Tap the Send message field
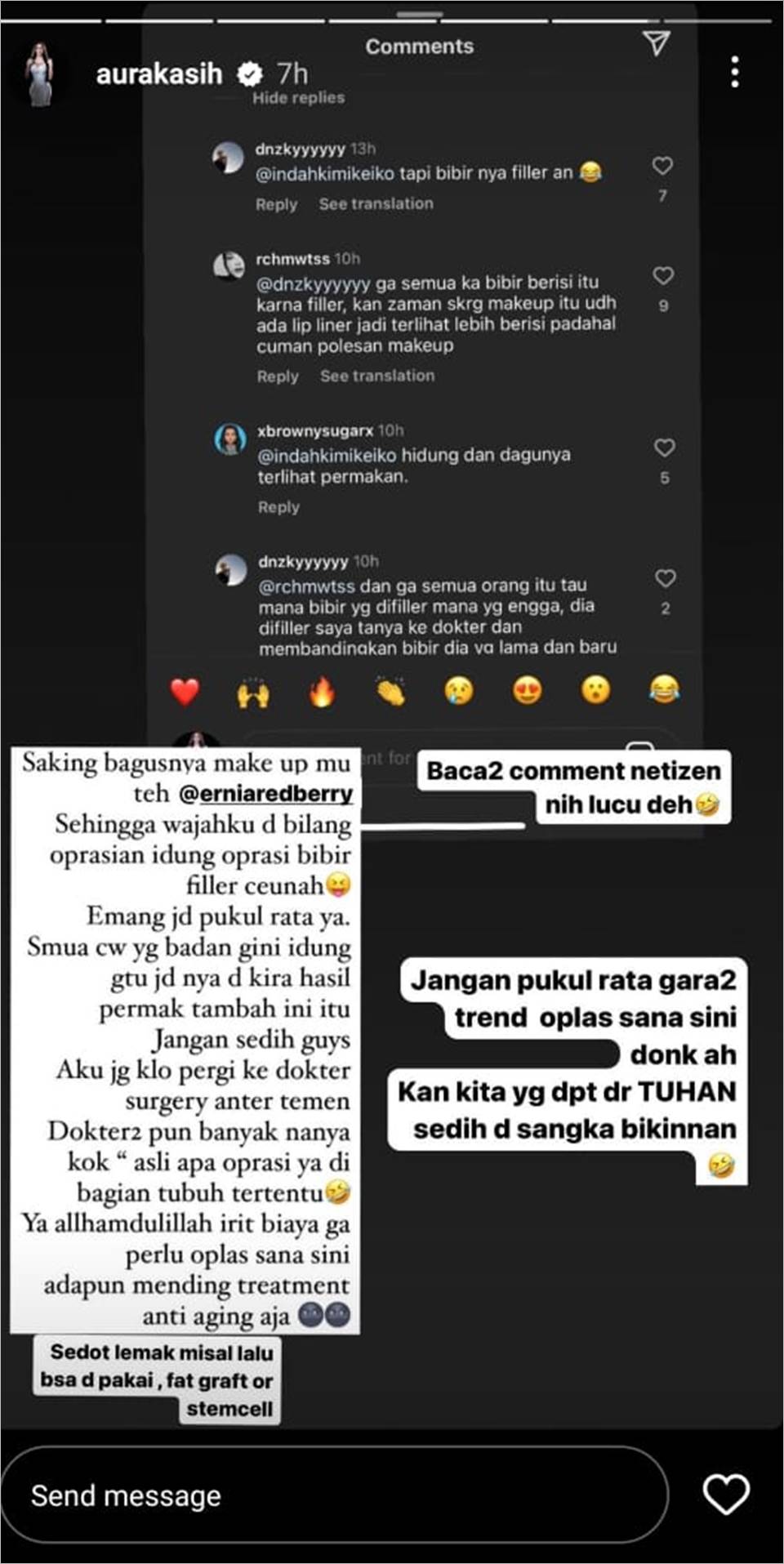Viewport: 784px width, 1564px height. [335, 1495]
